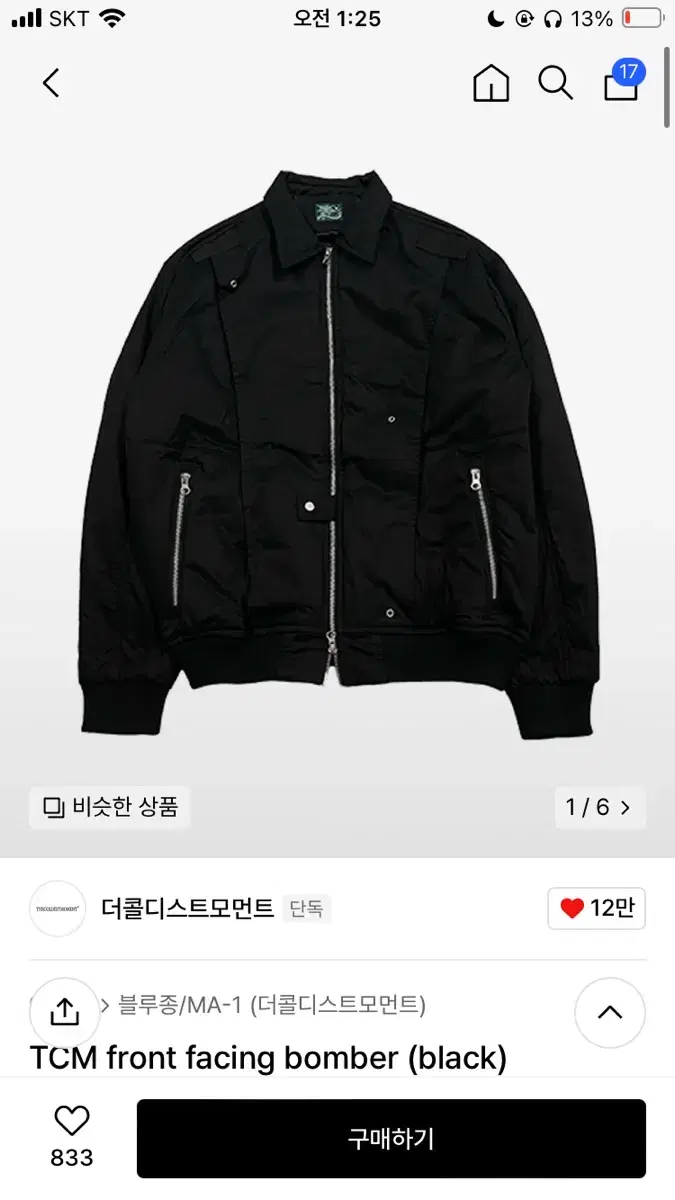675x1200 pixels.
Task: Advance the 1 / 6 image indicator
Action: coord(600,808)
